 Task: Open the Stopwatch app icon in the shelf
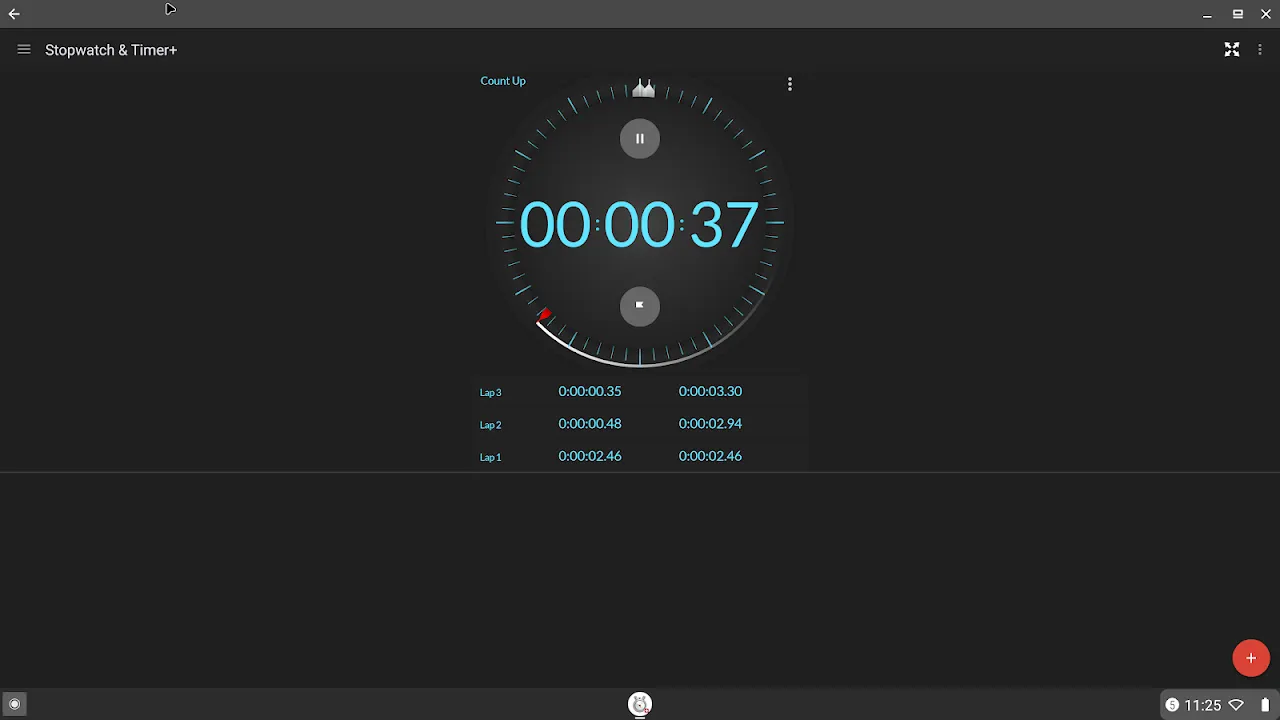tap(640, 704)
